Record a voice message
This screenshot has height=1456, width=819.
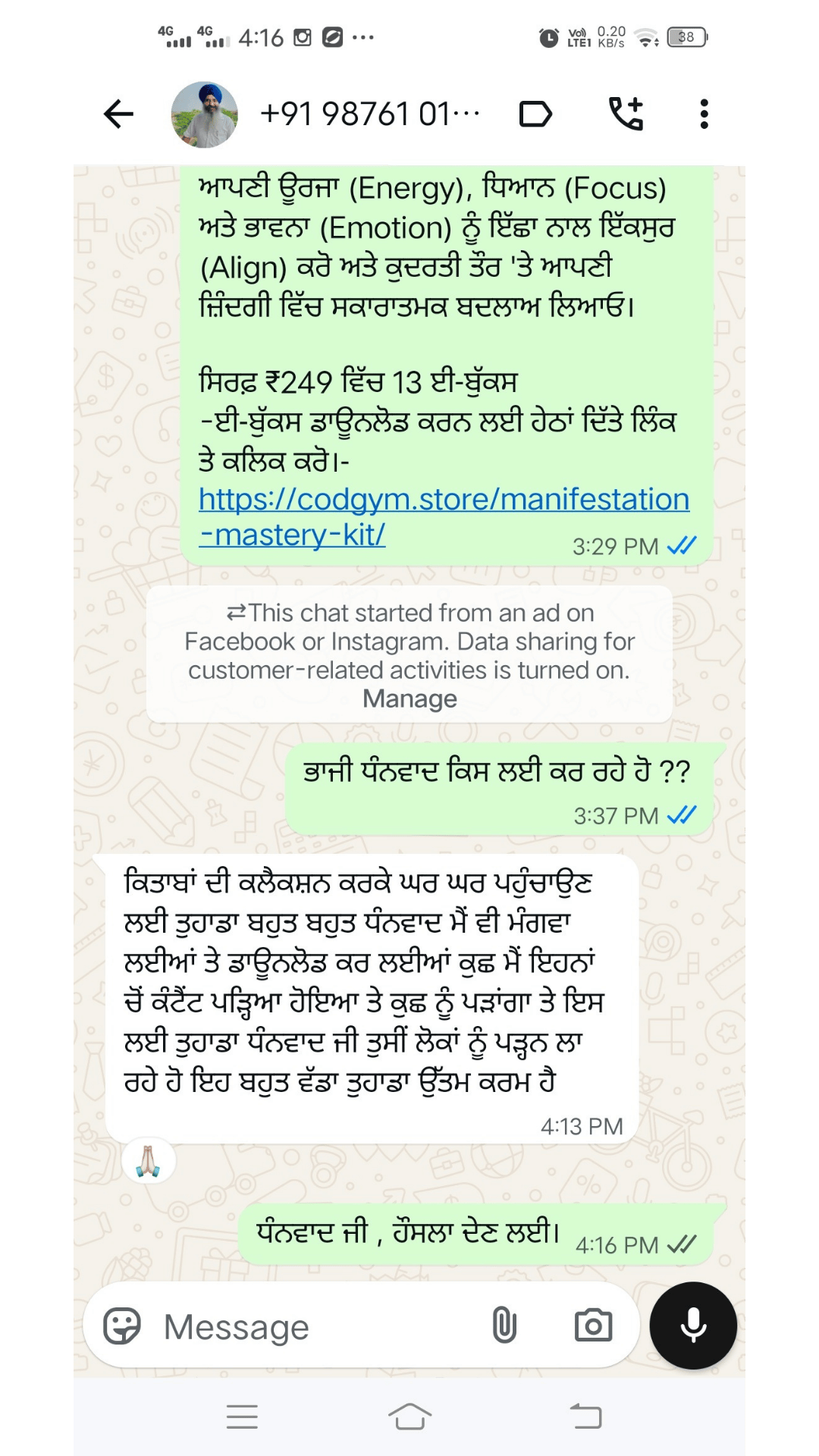[x=693, y=1326]
